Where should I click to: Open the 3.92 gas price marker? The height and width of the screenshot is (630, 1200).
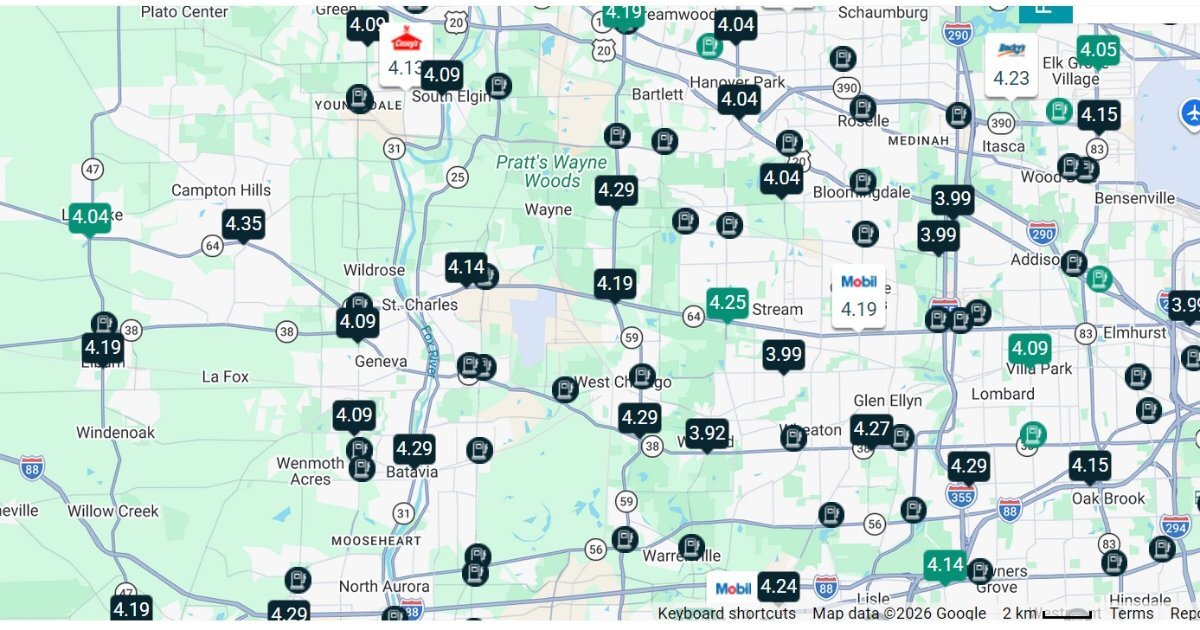click(x=707, y=433)
